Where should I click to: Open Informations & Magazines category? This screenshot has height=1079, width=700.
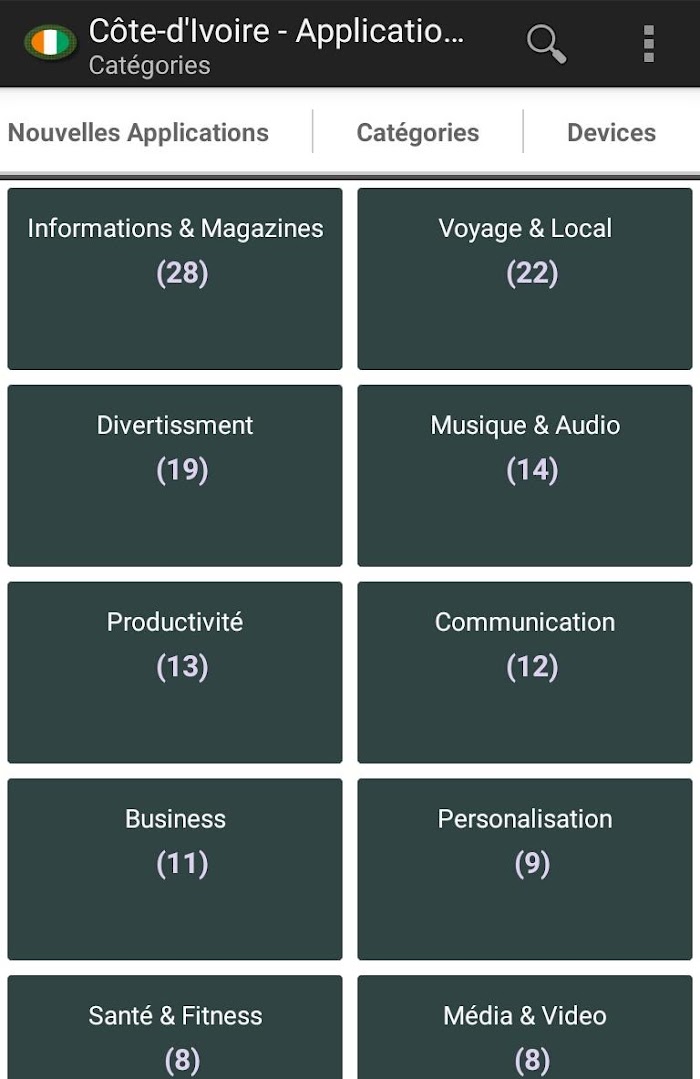175,279
